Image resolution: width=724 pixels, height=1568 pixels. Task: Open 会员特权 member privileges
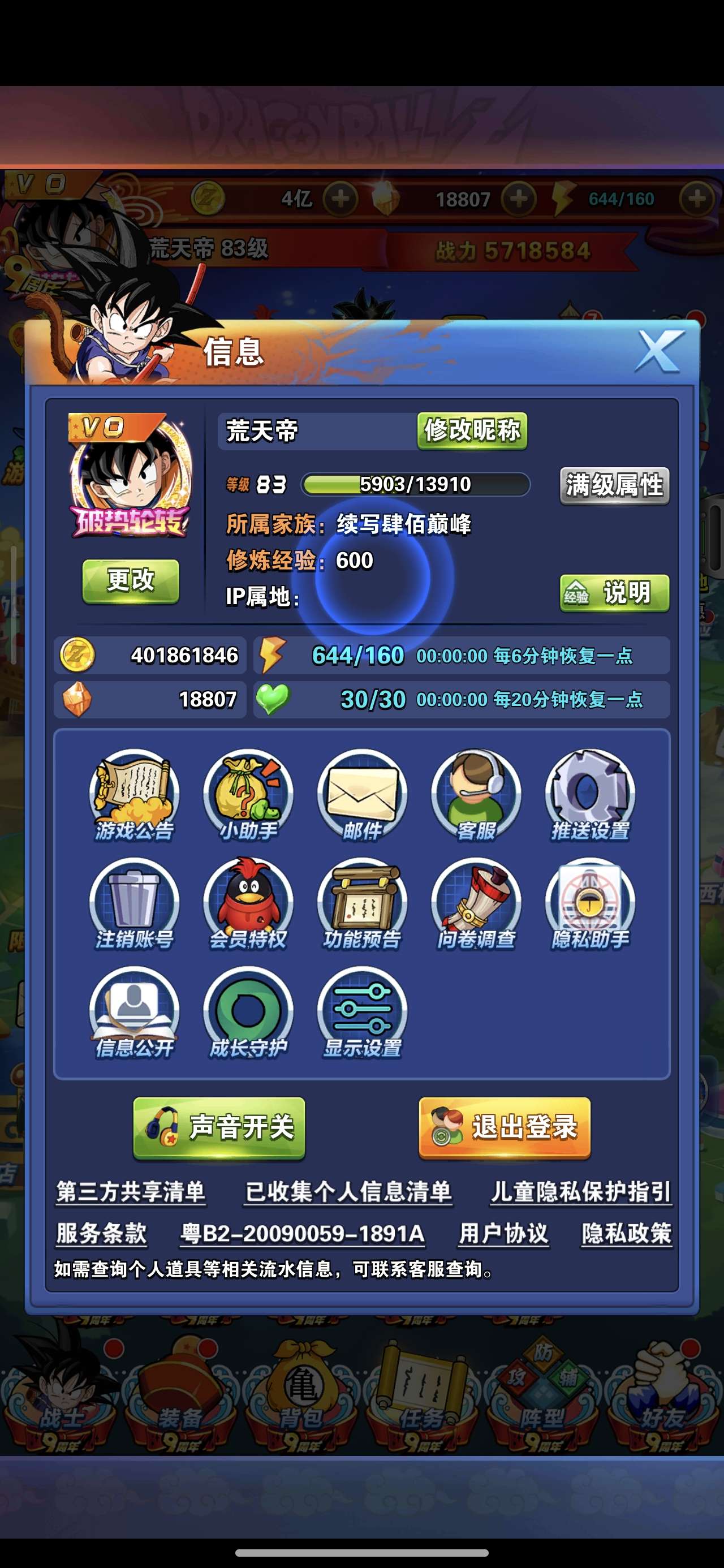tap(248, 904)
